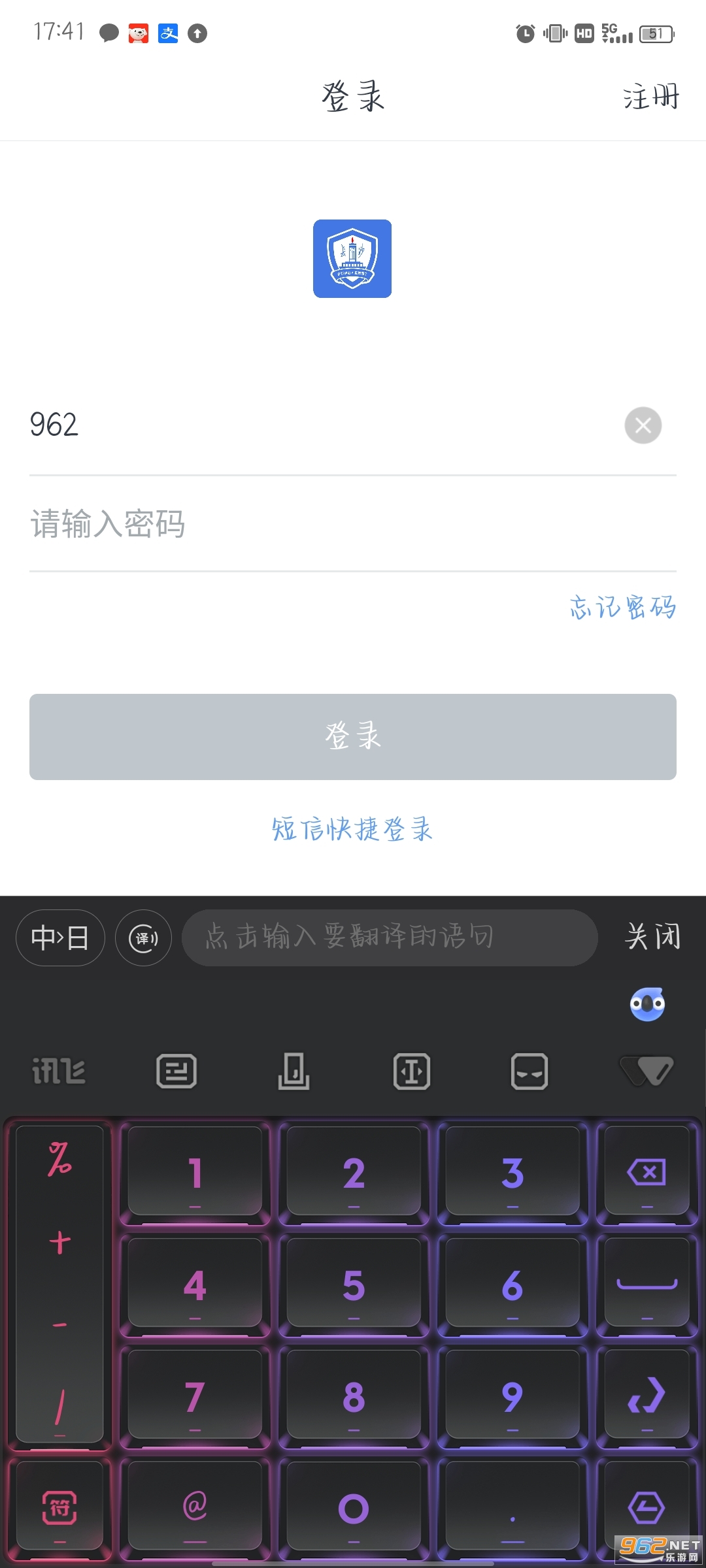Switch to 短信快捷登录 SMS login
706x1568 pixels.
[x=353, y=829]
